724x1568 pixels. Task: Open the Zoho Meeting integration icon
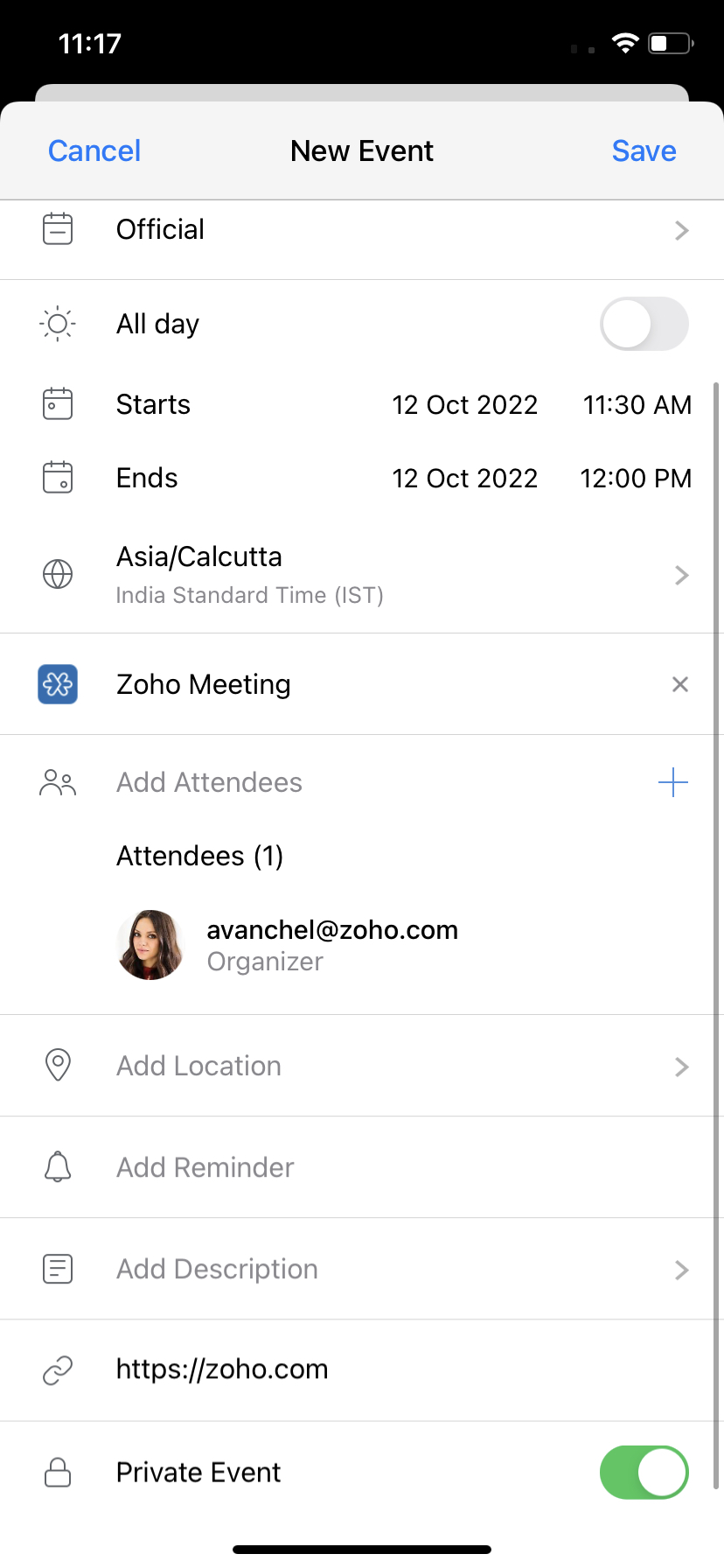[x=57, y=683]
